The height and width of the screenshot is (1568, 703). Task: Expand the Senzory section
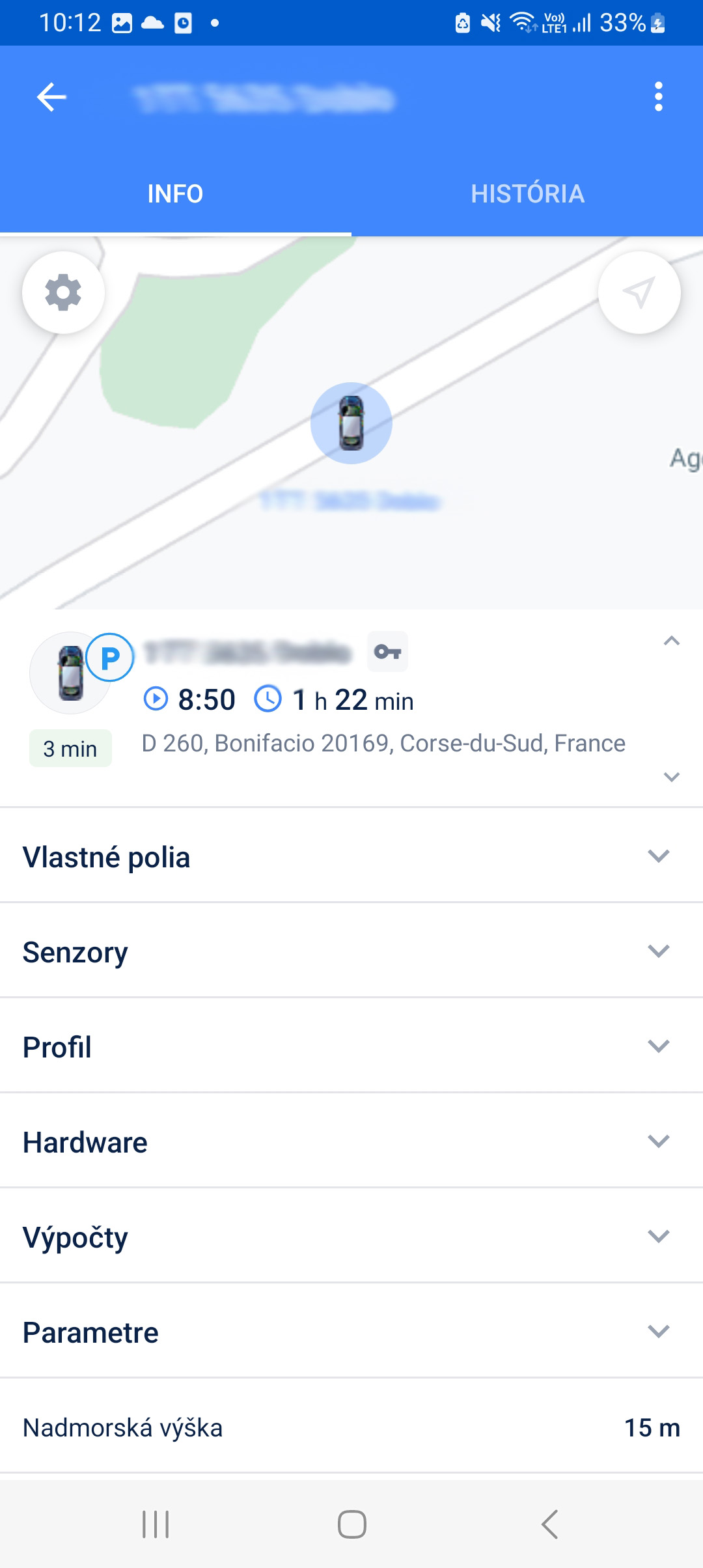coord(351,951)
